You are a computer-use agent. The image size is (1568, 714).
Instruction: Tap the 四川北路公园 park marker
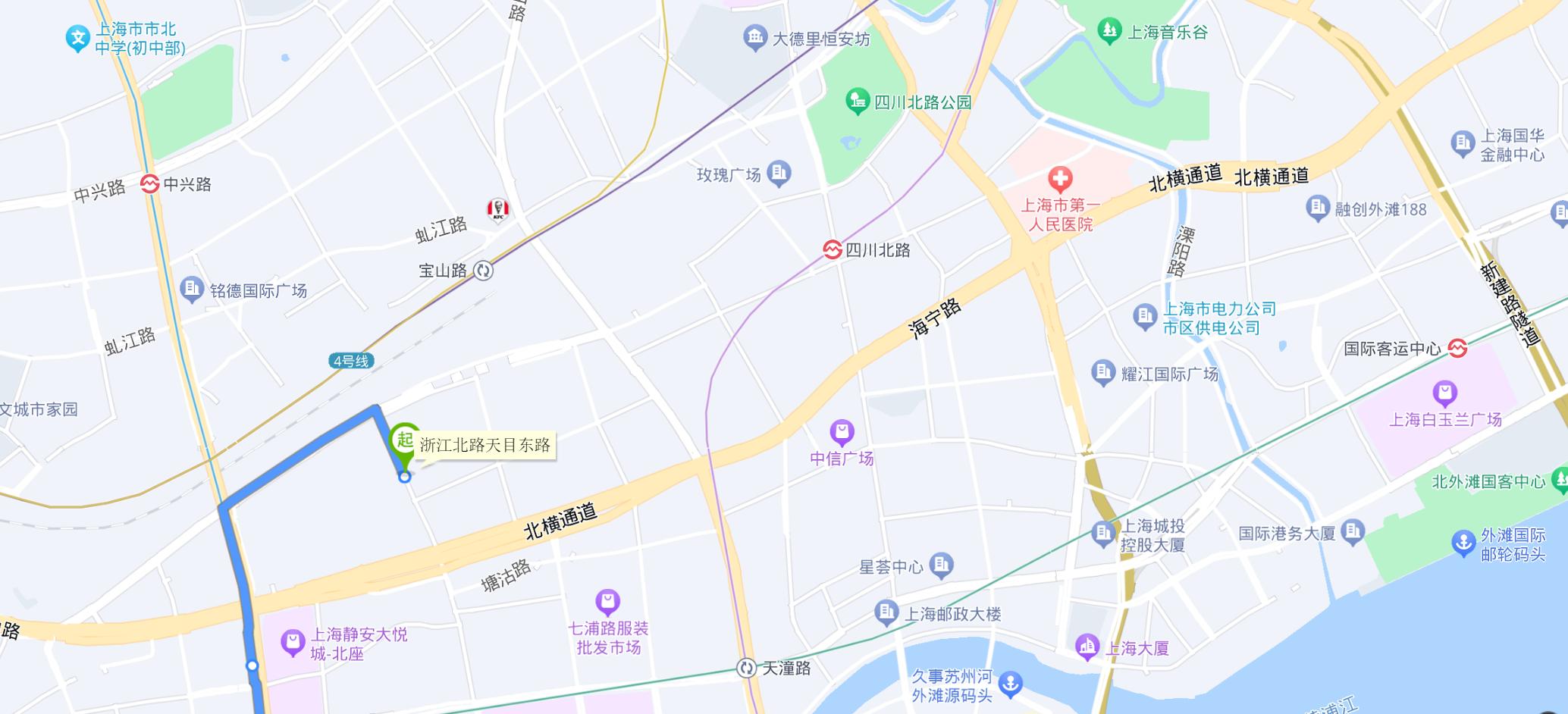858,101
